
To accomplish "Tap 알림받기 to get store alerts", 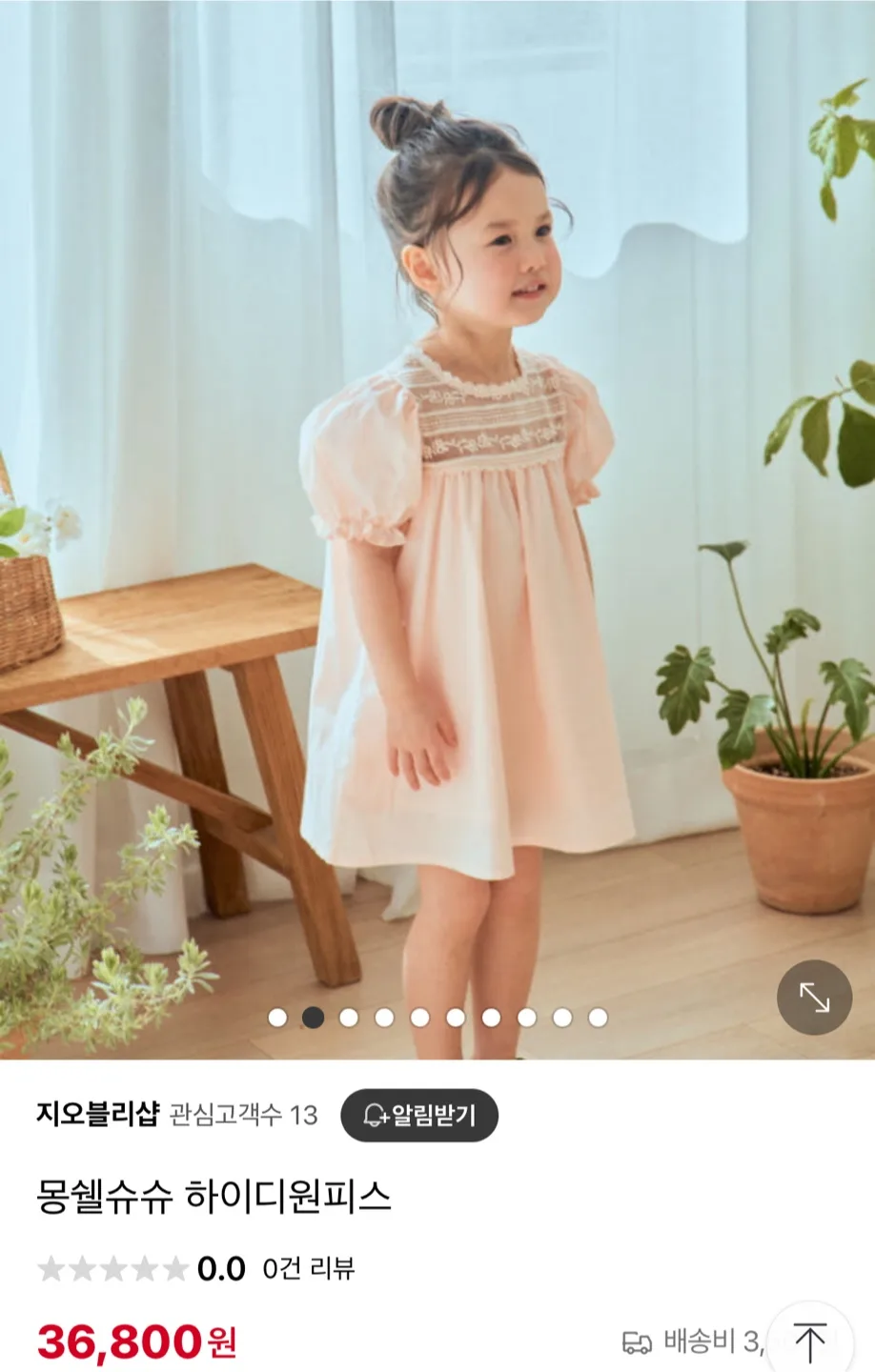I will (419, 1115).
